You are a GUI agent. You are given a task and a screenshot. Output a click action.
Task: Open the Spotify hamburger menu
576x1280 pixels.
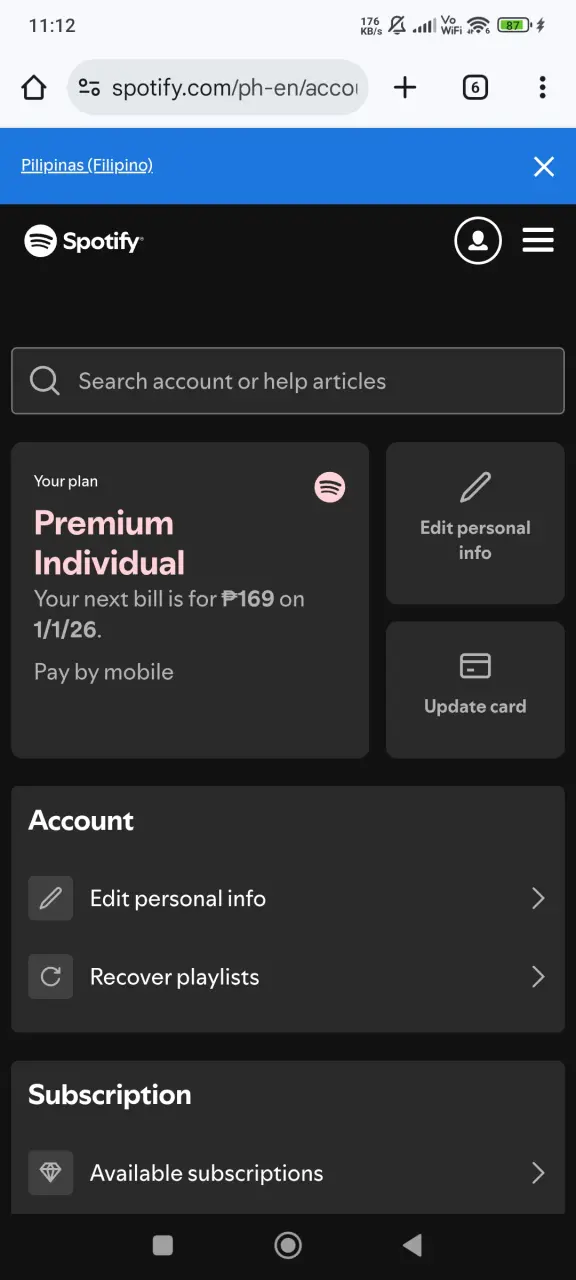pyautogui.click(x=538, y=241)
